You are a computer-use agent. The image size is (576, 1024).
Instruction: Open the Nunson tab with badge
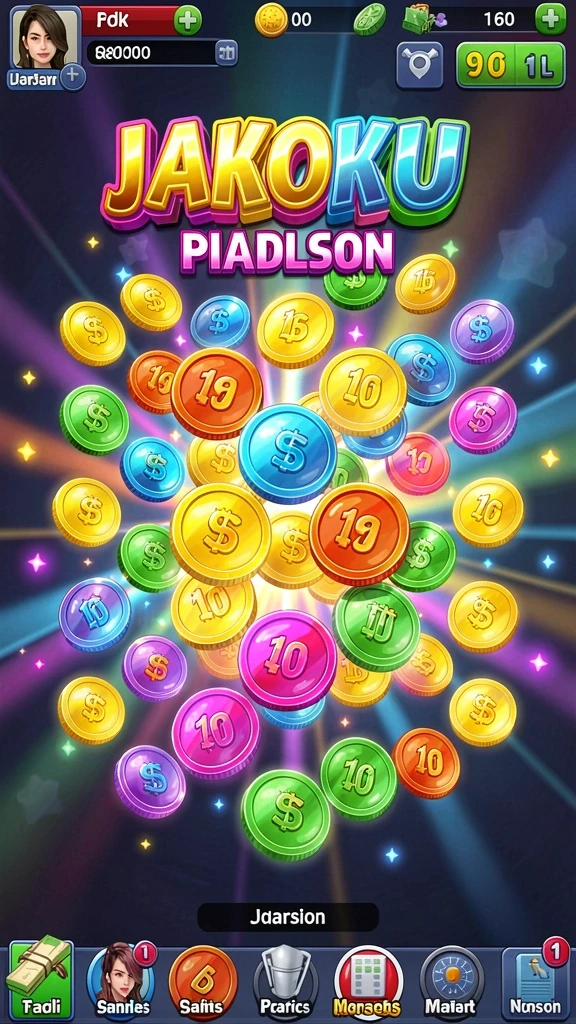535,980
